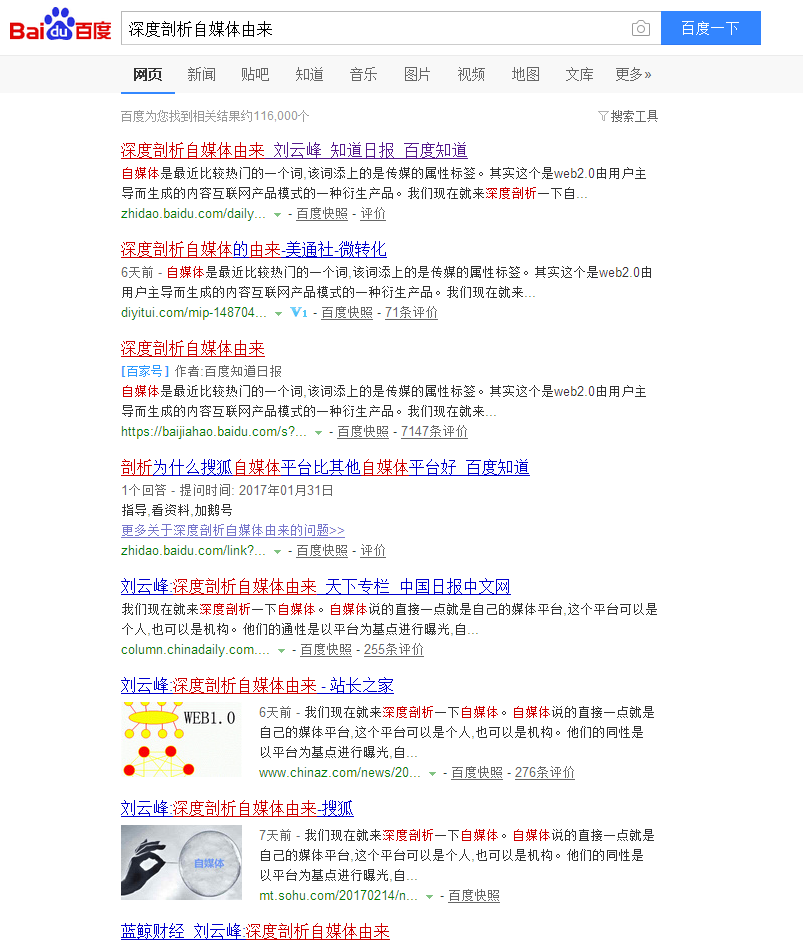The image size is (803, 947).
Task: Tap the 百度一下 search button
Action: [x=710, y=29]
